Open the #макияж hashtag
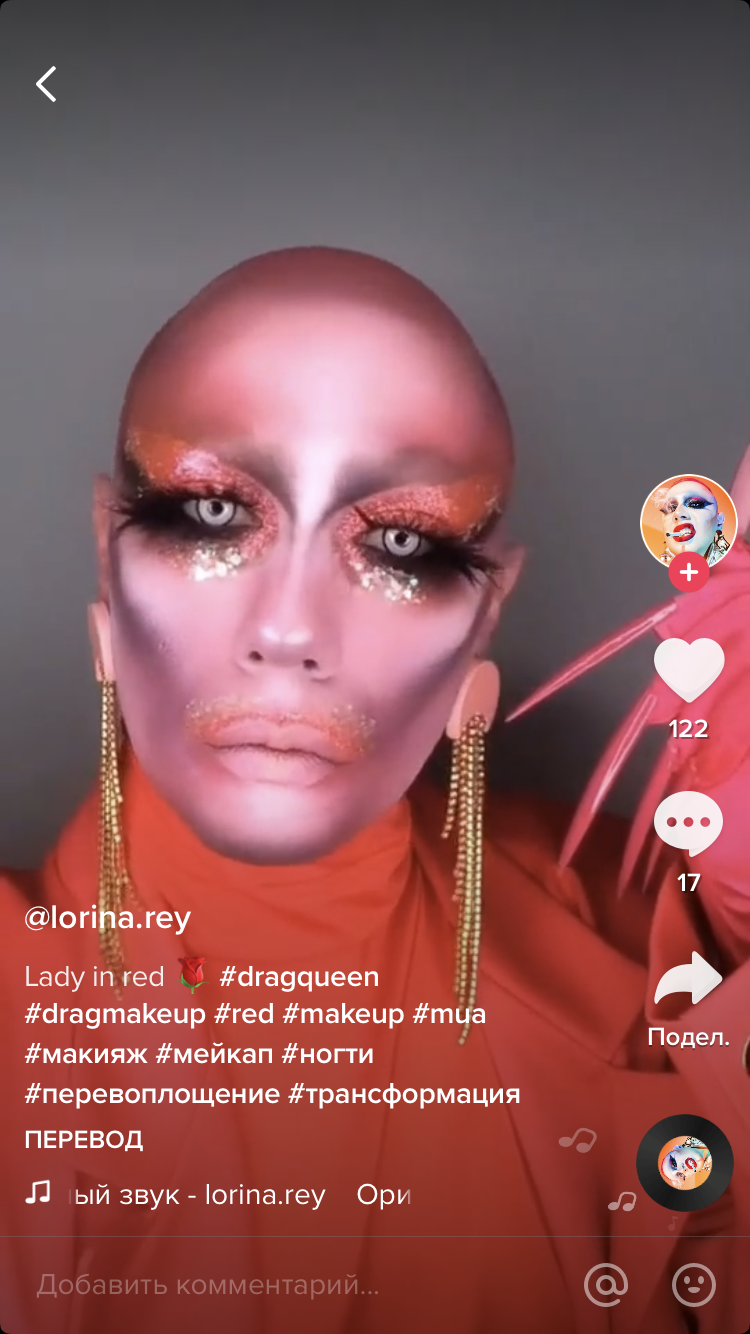Viewport: 750px width, 1334px height. (86, 1053)
